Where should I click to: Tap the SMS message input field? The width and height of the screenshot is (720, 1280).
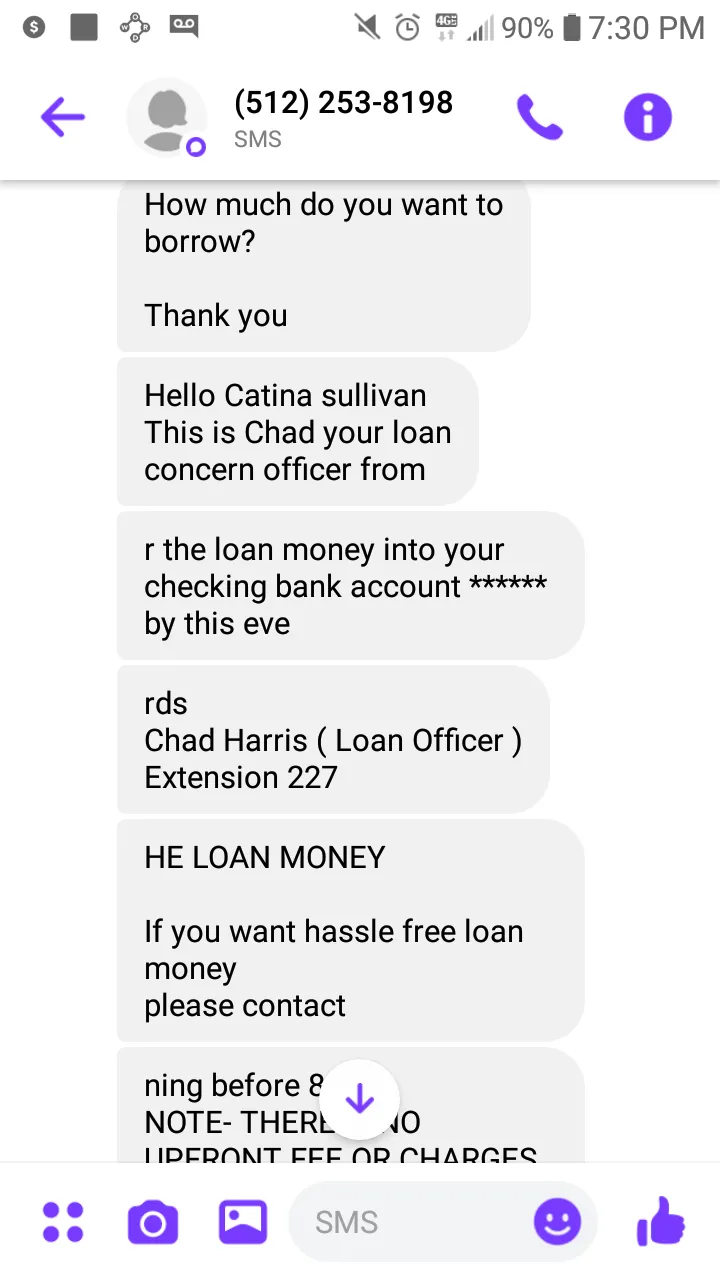[415, 1222]
